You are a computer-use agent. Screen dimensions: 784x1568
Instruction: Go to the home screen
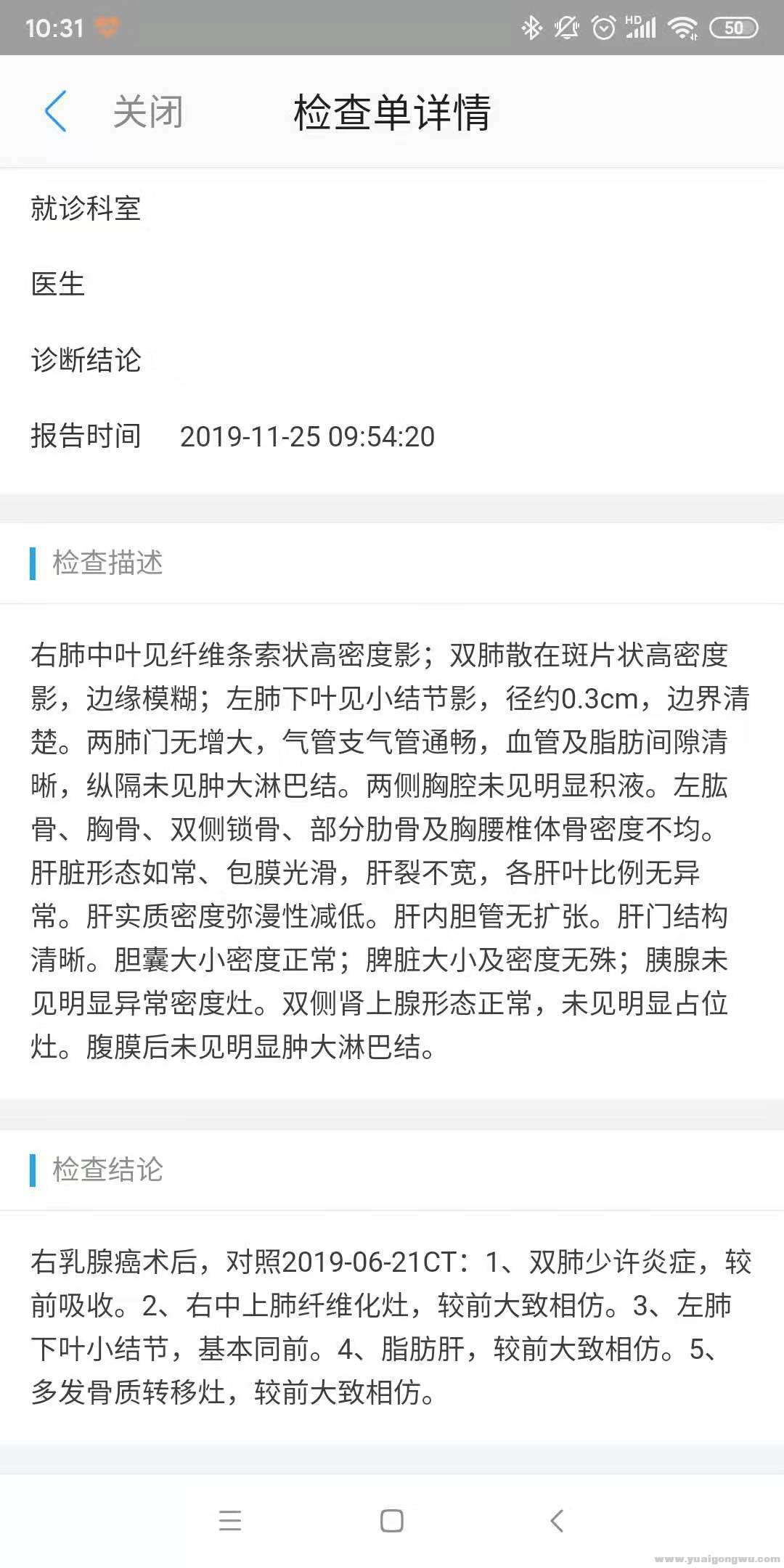392,1521
